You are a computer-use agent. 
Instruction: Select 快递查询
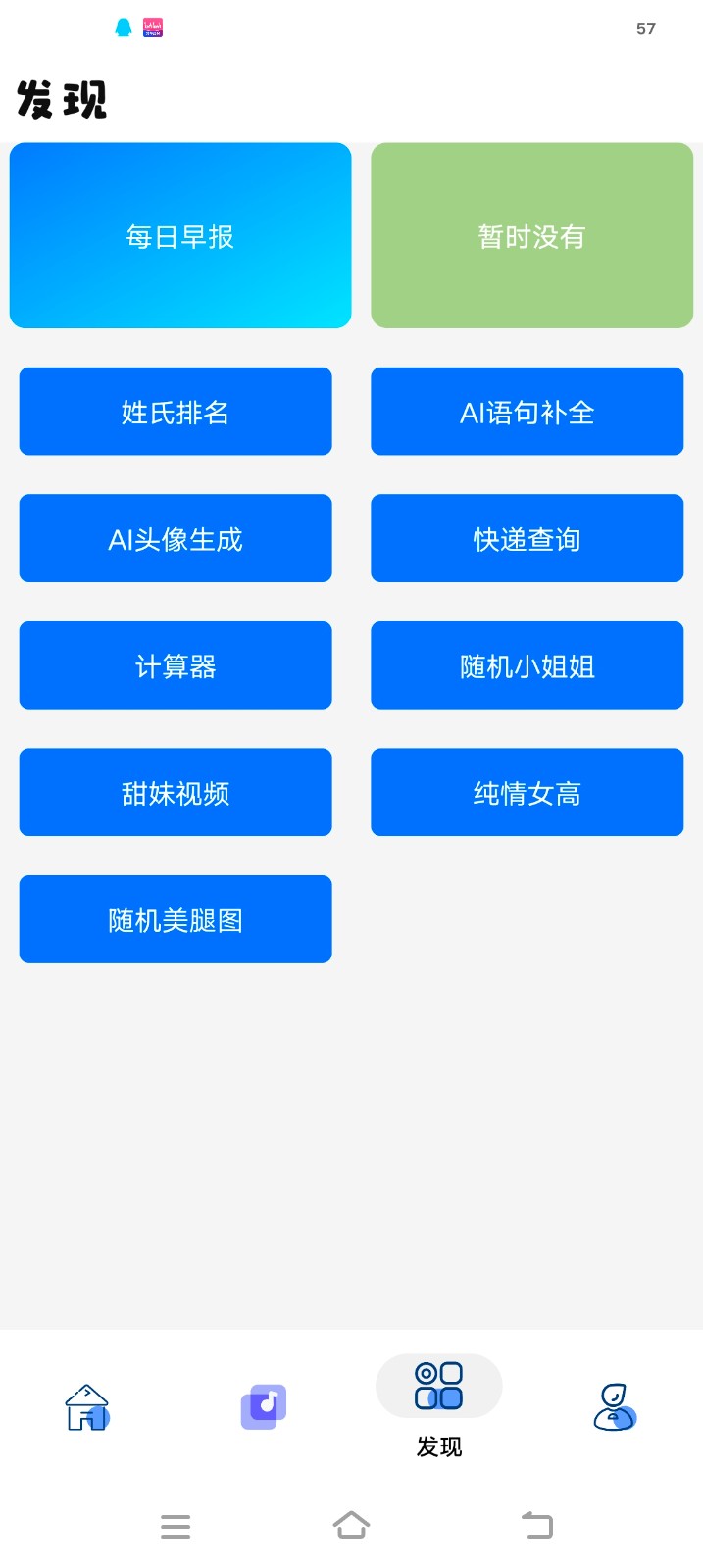point(527,539)
